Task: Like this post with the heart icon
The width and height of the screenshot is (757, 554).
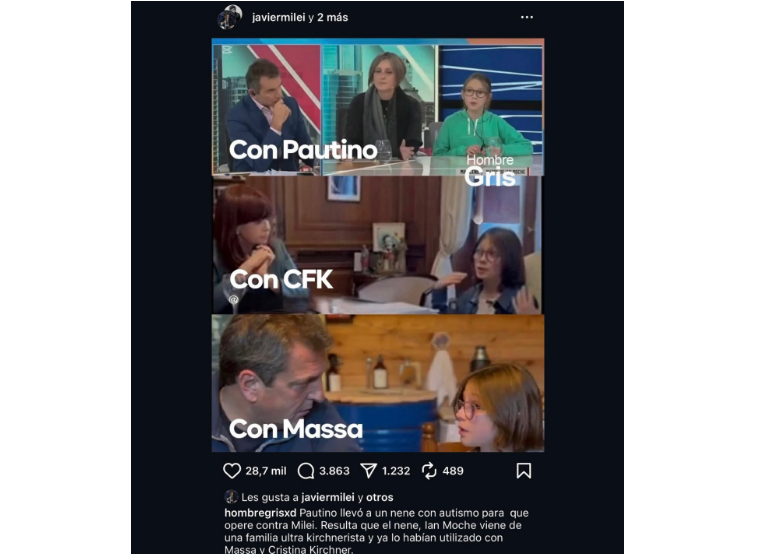Action: pyautogui.click(x=232, y=470)
